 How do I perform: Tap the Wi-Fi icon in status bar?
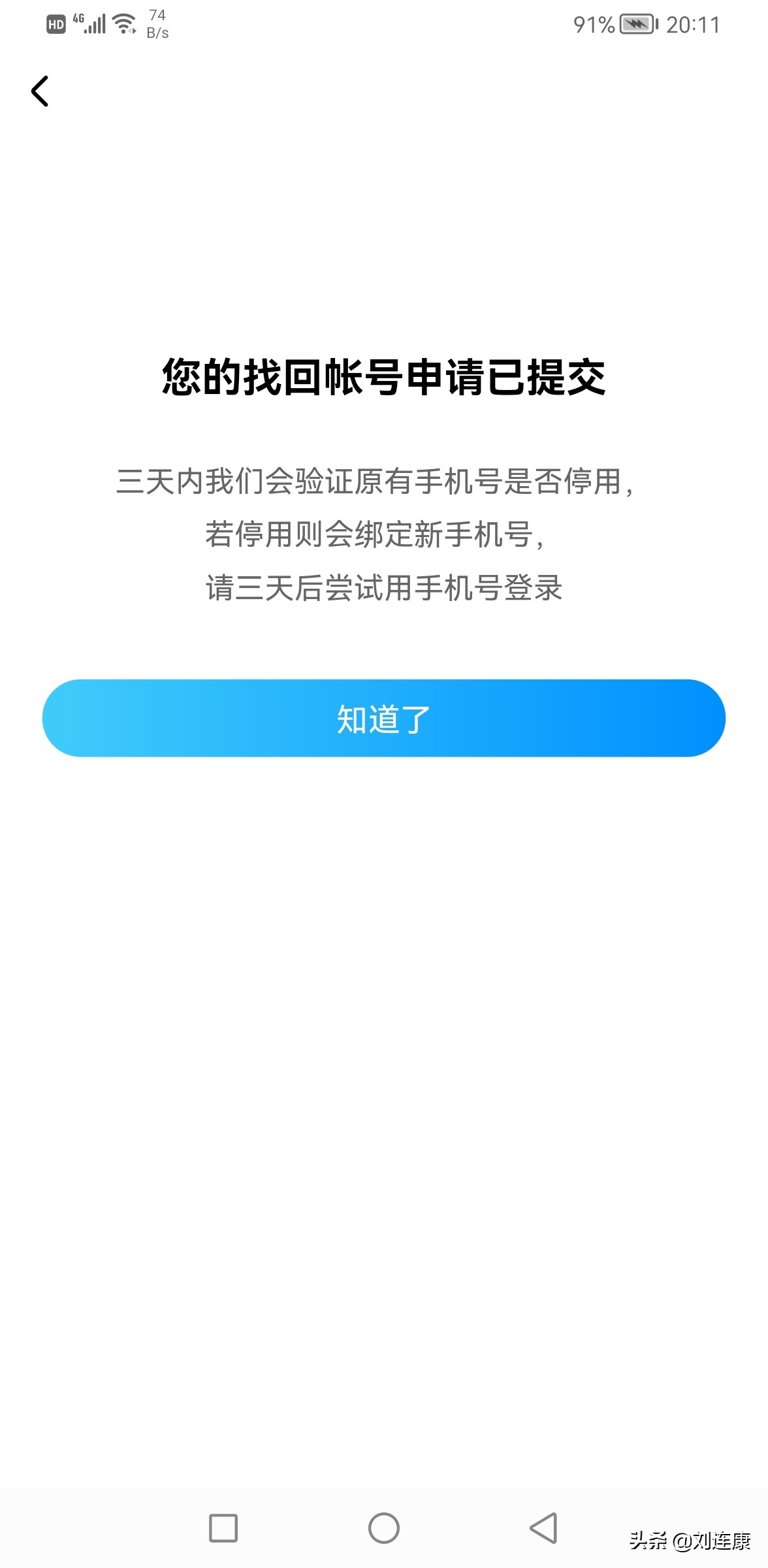(123, 23)
